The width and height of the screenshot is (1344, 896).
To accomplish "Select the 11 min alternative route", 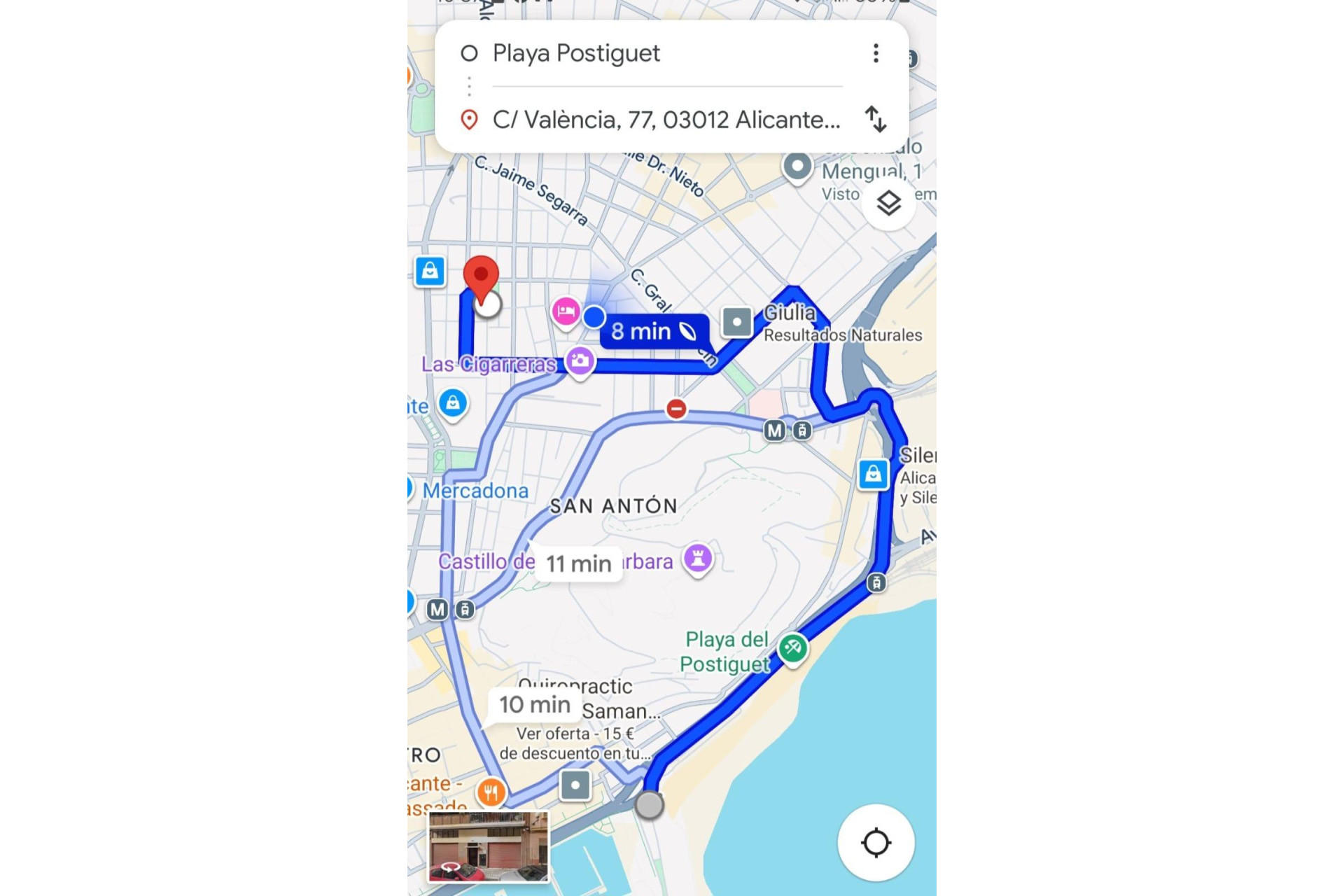I will pos(578,563).
